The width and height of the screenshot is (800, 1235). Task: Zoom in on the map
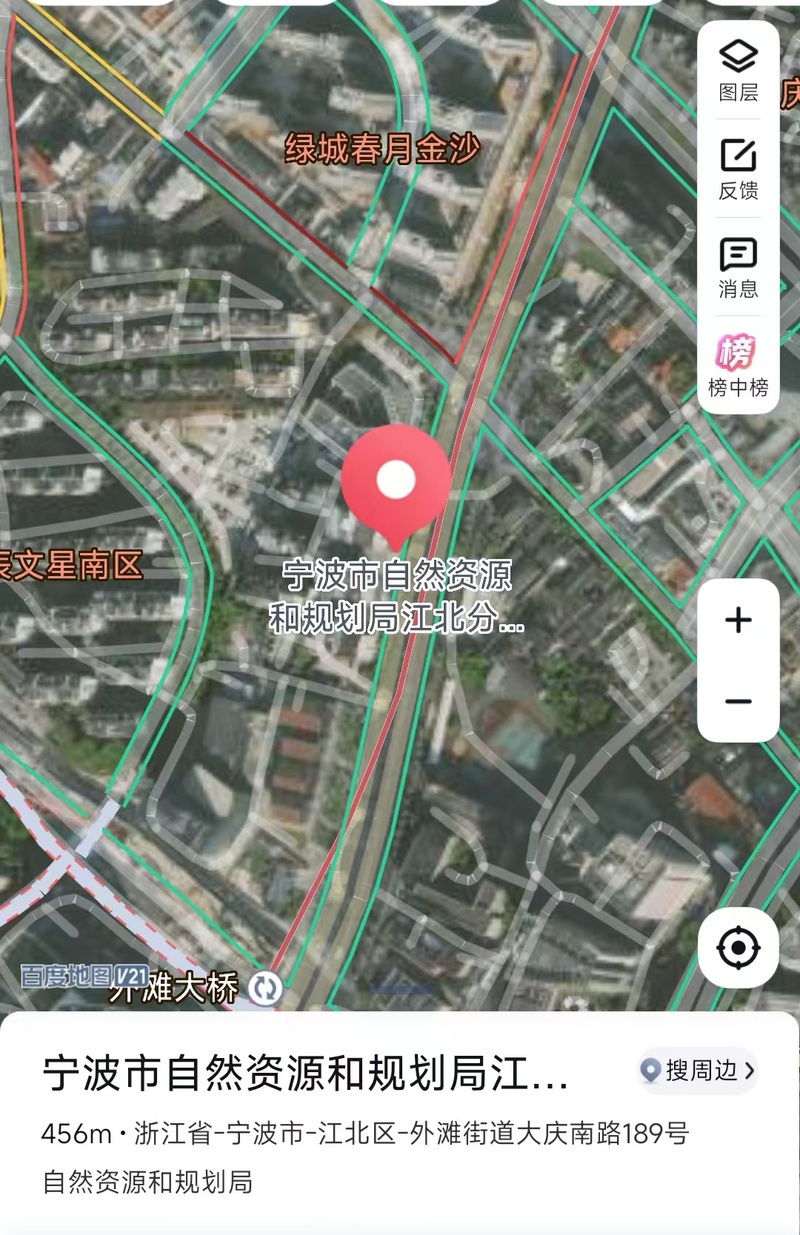click(x=738, y=620)
